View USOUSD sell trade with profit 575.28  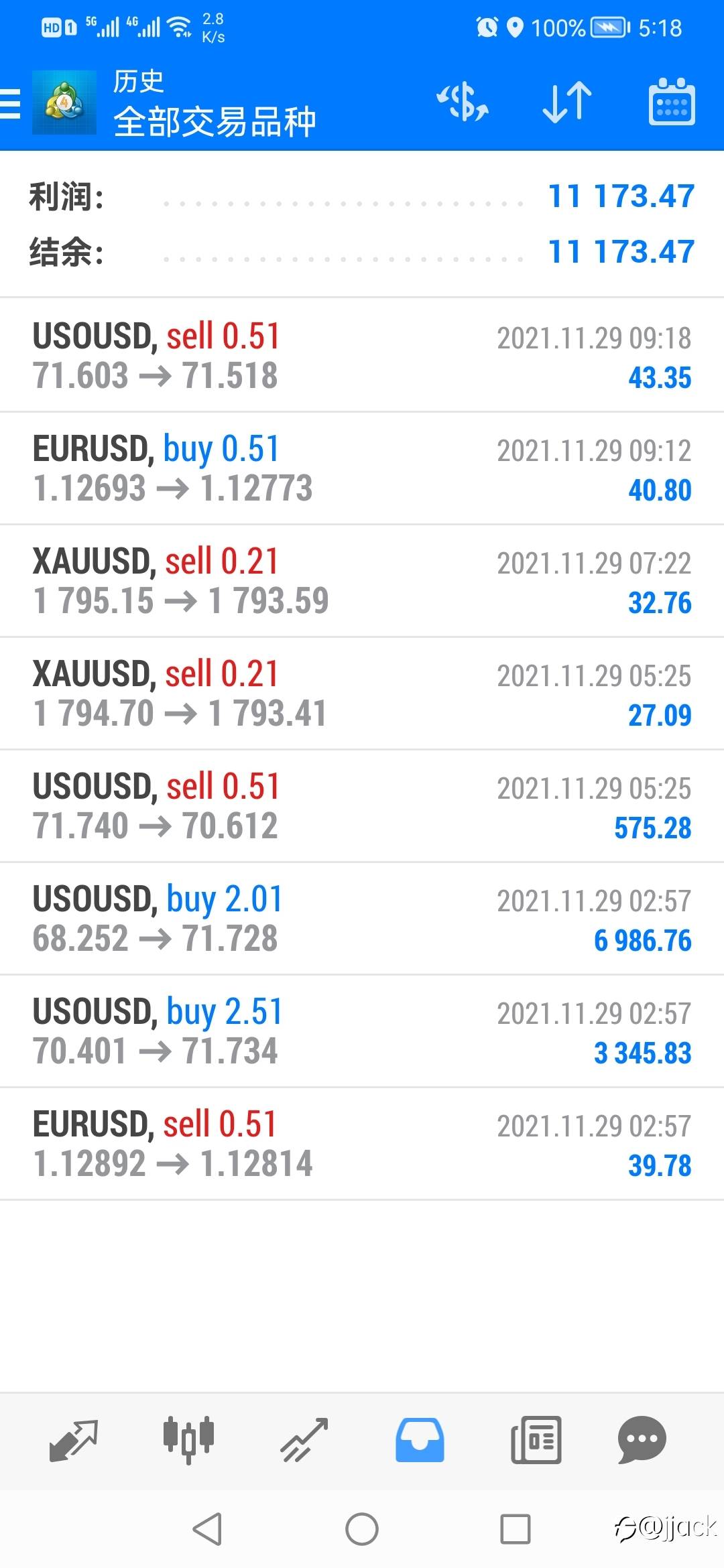tap(362, 805)
